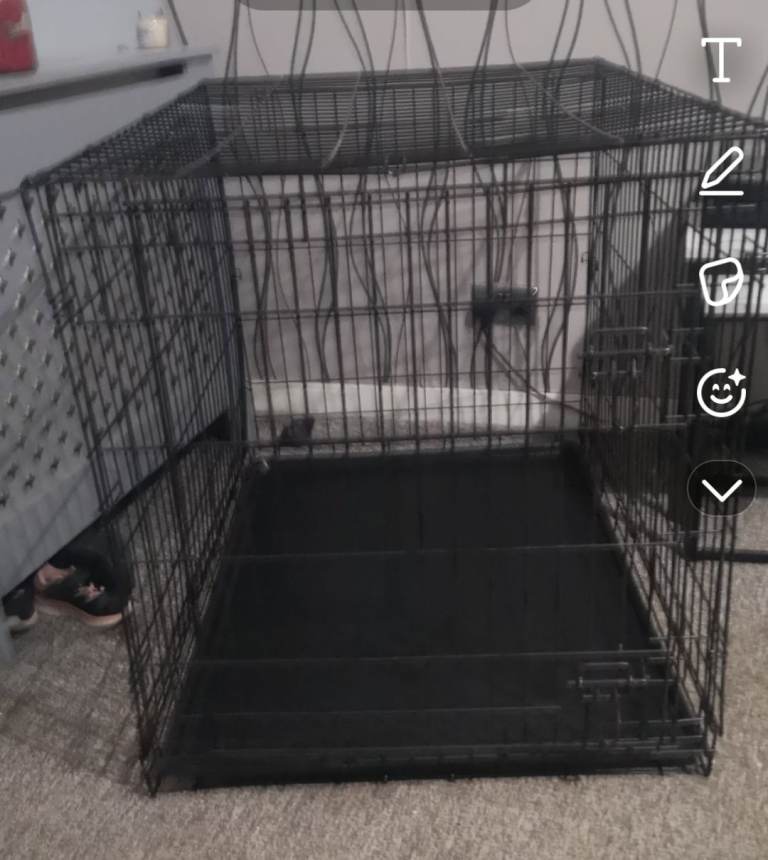
Task: Expand more editing tools with chevron
Action: coord(722,489)
